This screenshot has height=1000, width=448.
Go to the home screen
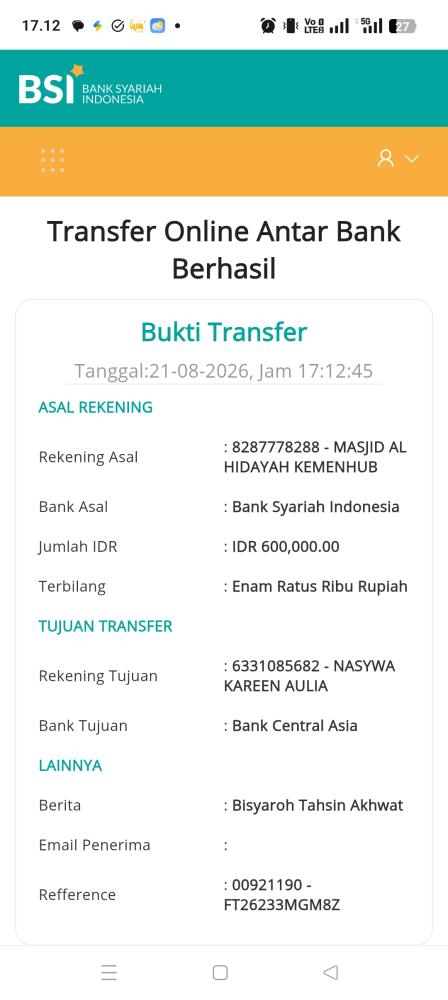(x=220, y=972)
